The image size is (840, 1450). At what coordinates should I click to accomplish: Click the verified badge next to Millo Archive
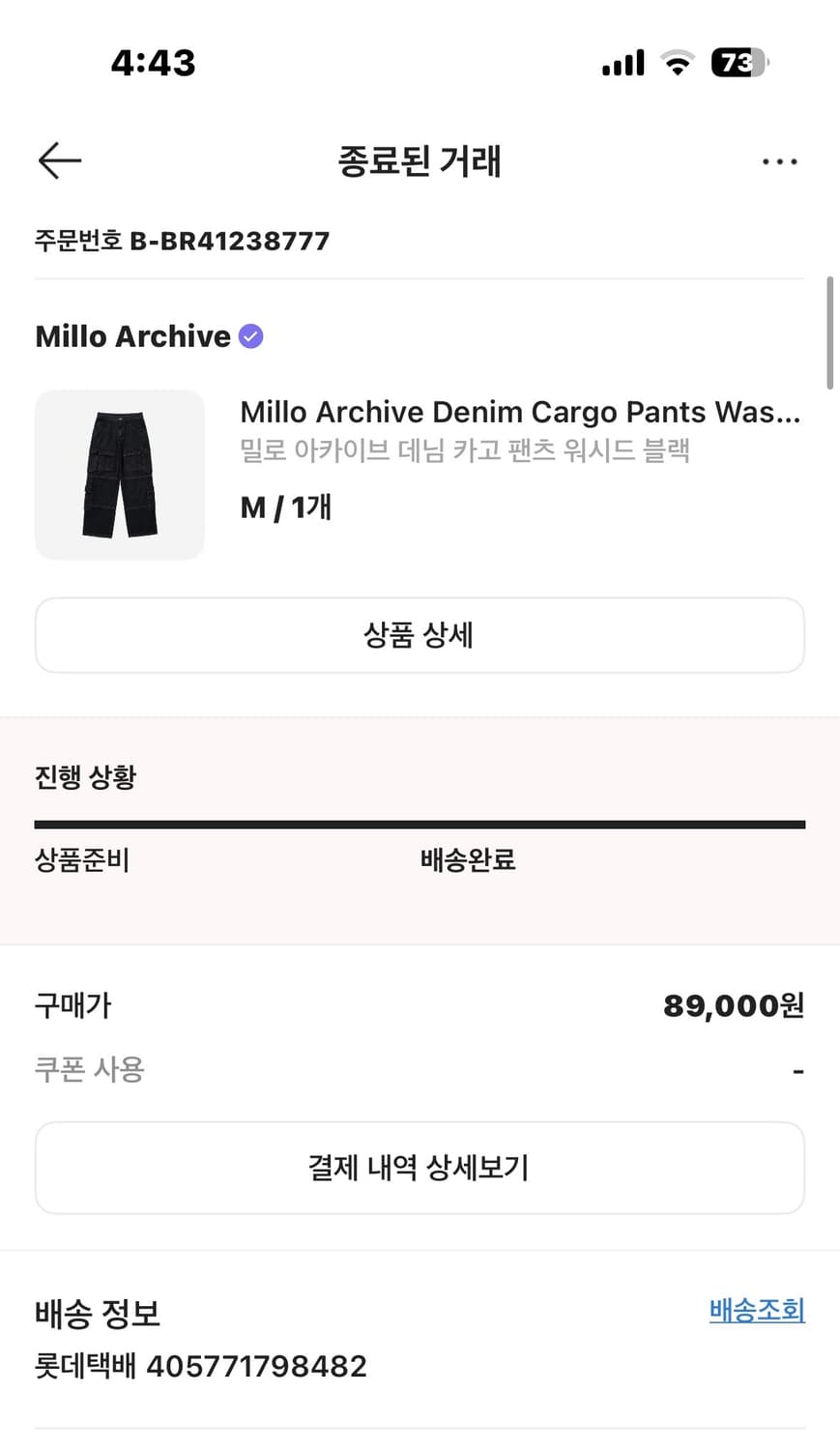click(x=250, y=335)
